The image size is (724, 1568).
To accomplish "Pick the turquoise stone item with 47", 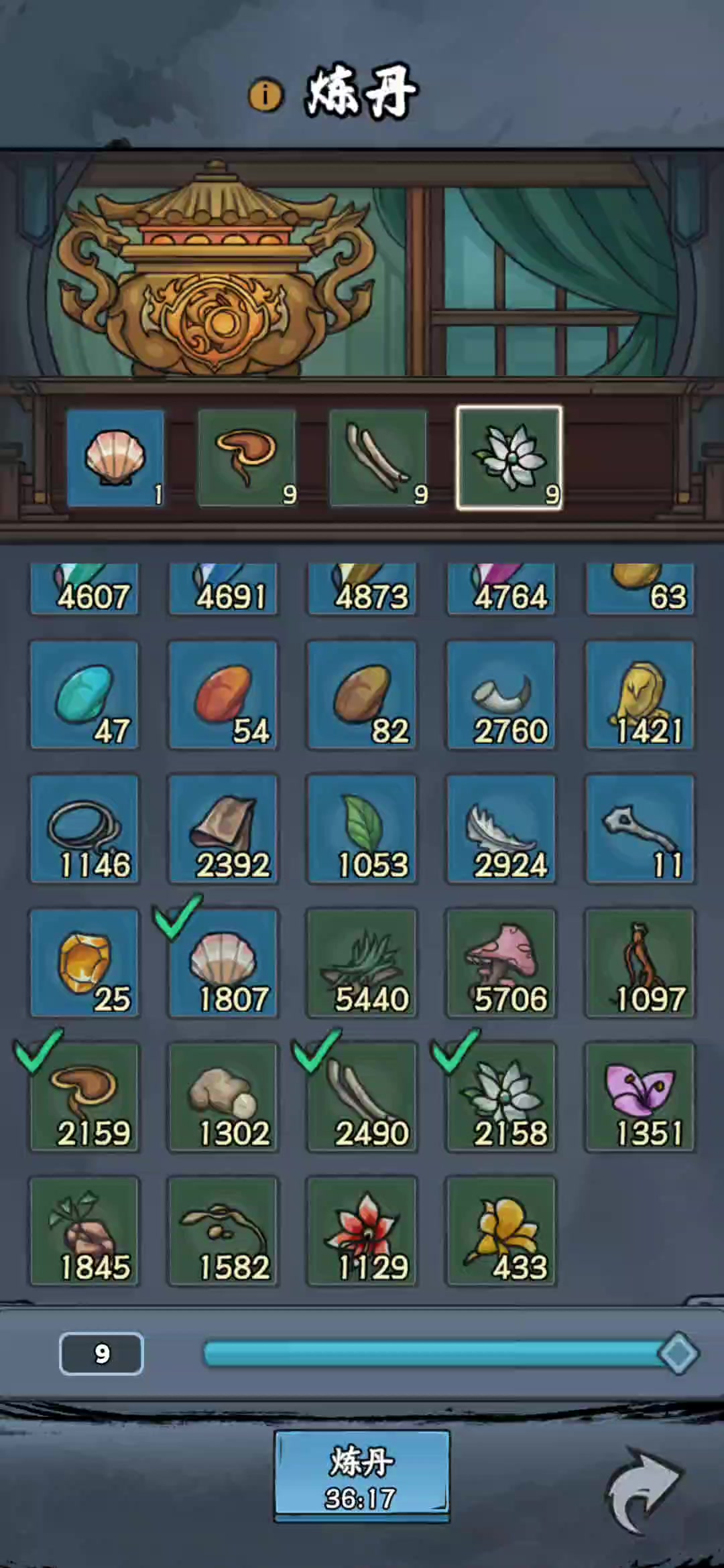I will 84,696.
